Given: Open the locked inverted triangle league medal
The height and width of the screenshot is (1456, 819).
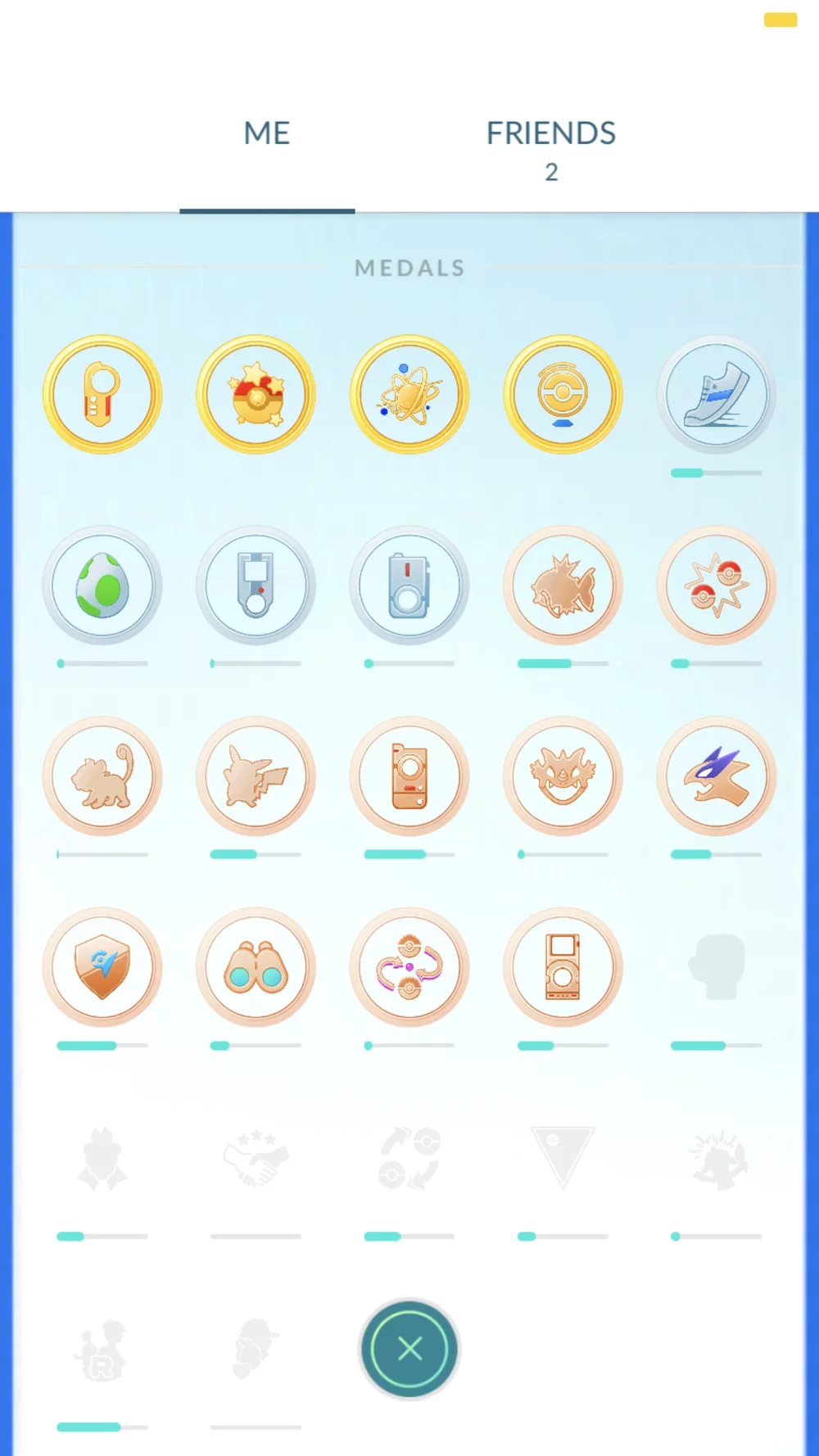Looking at the screenshot, I should (563, 1157).
